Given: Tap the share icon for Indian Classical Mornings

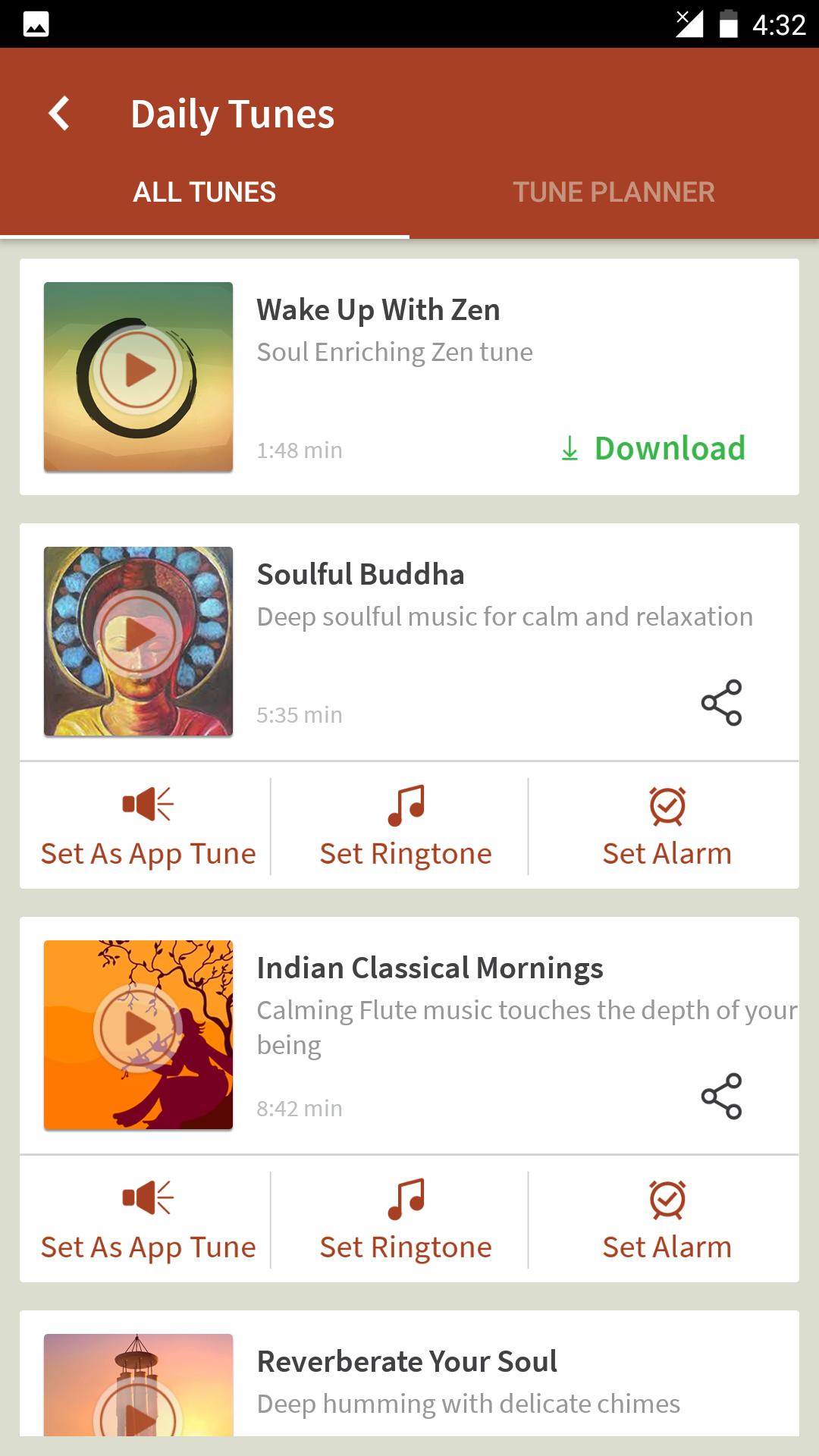Looking at the screenshot, I should 722,1095.
